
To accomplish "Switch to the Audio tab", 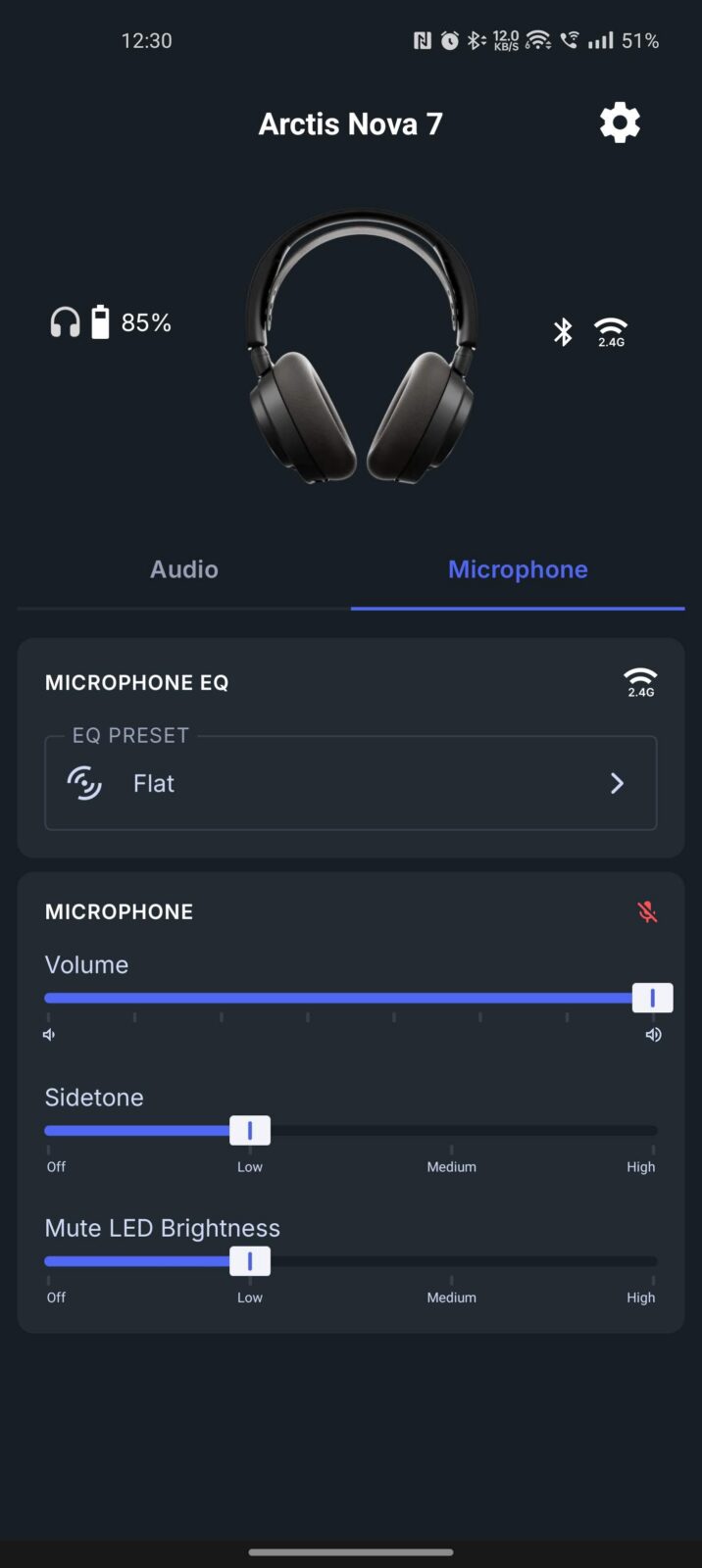I will click(x=184, y=569).
